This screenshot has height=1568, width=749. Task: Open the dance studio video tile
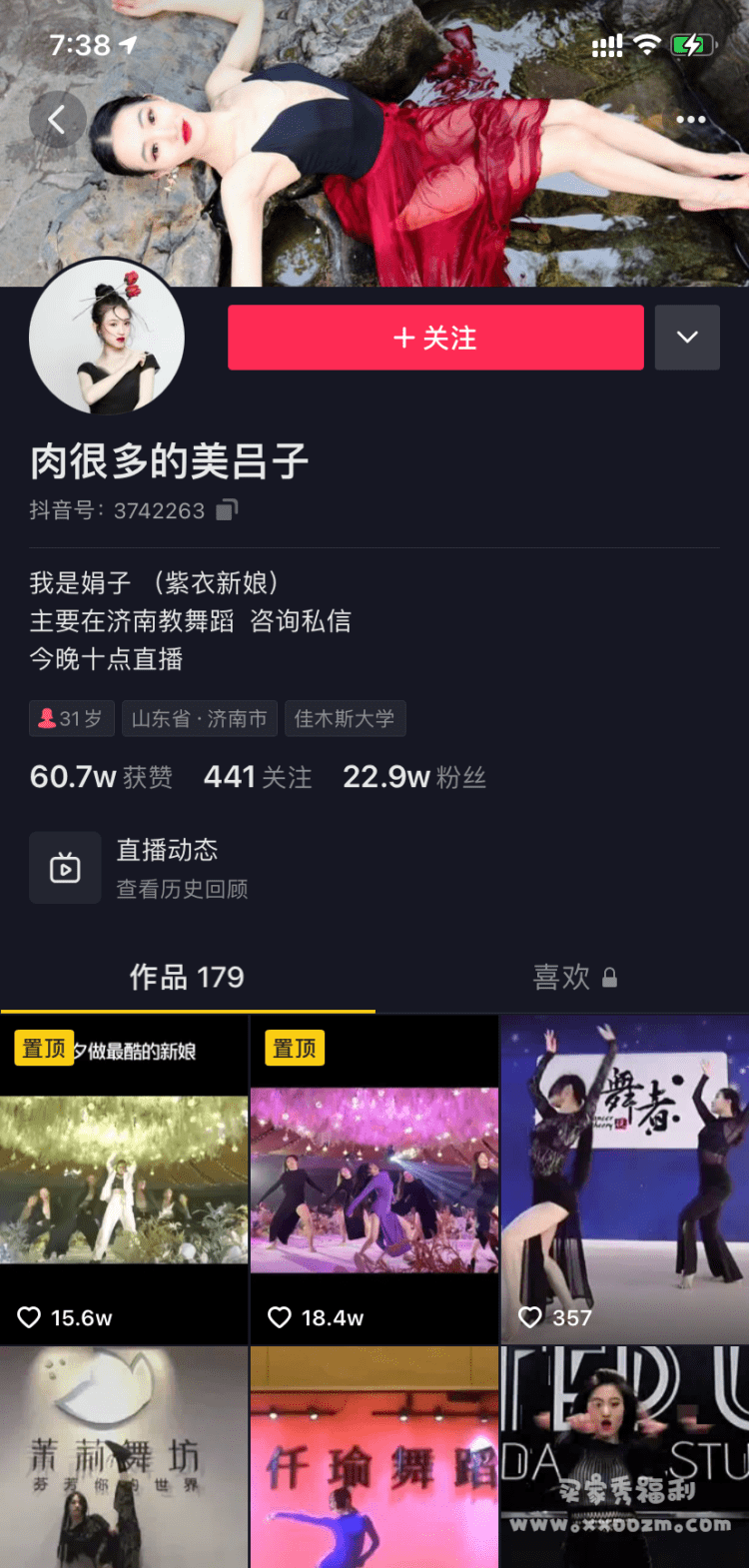(624, 1456)
